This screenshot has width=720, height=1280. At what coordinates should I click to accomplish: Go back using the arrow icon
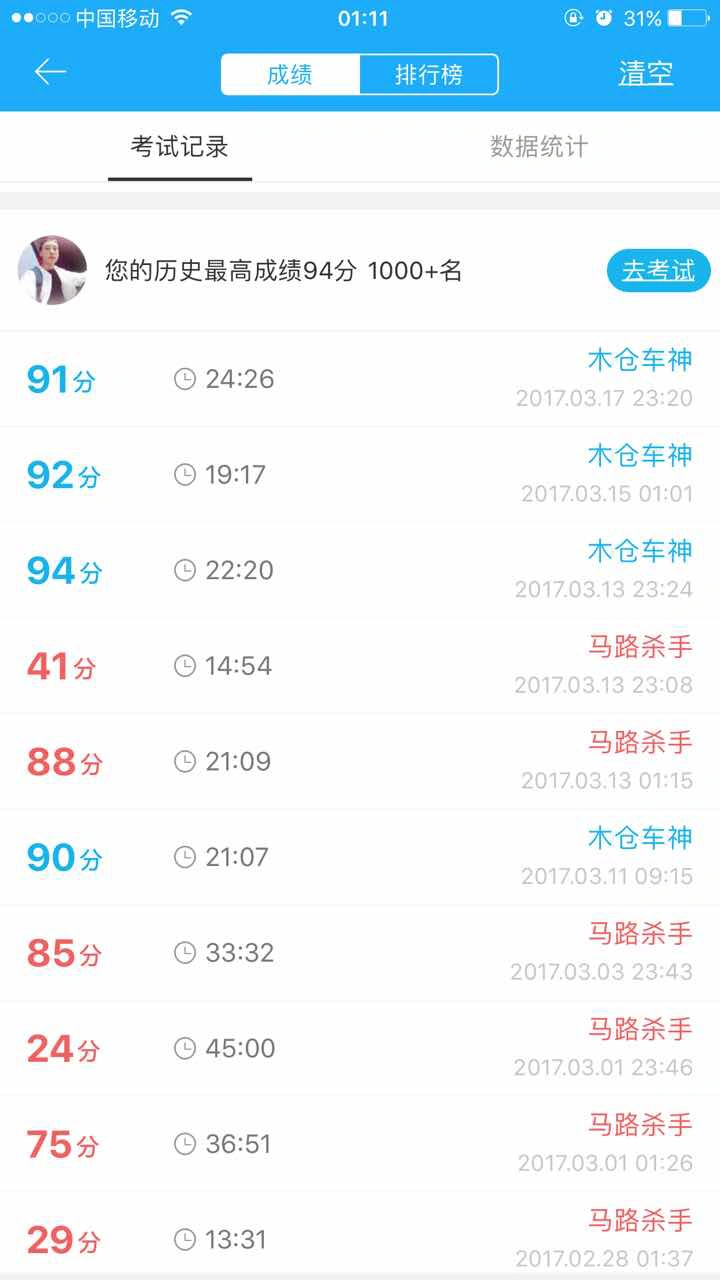click(x=50, y=72)
